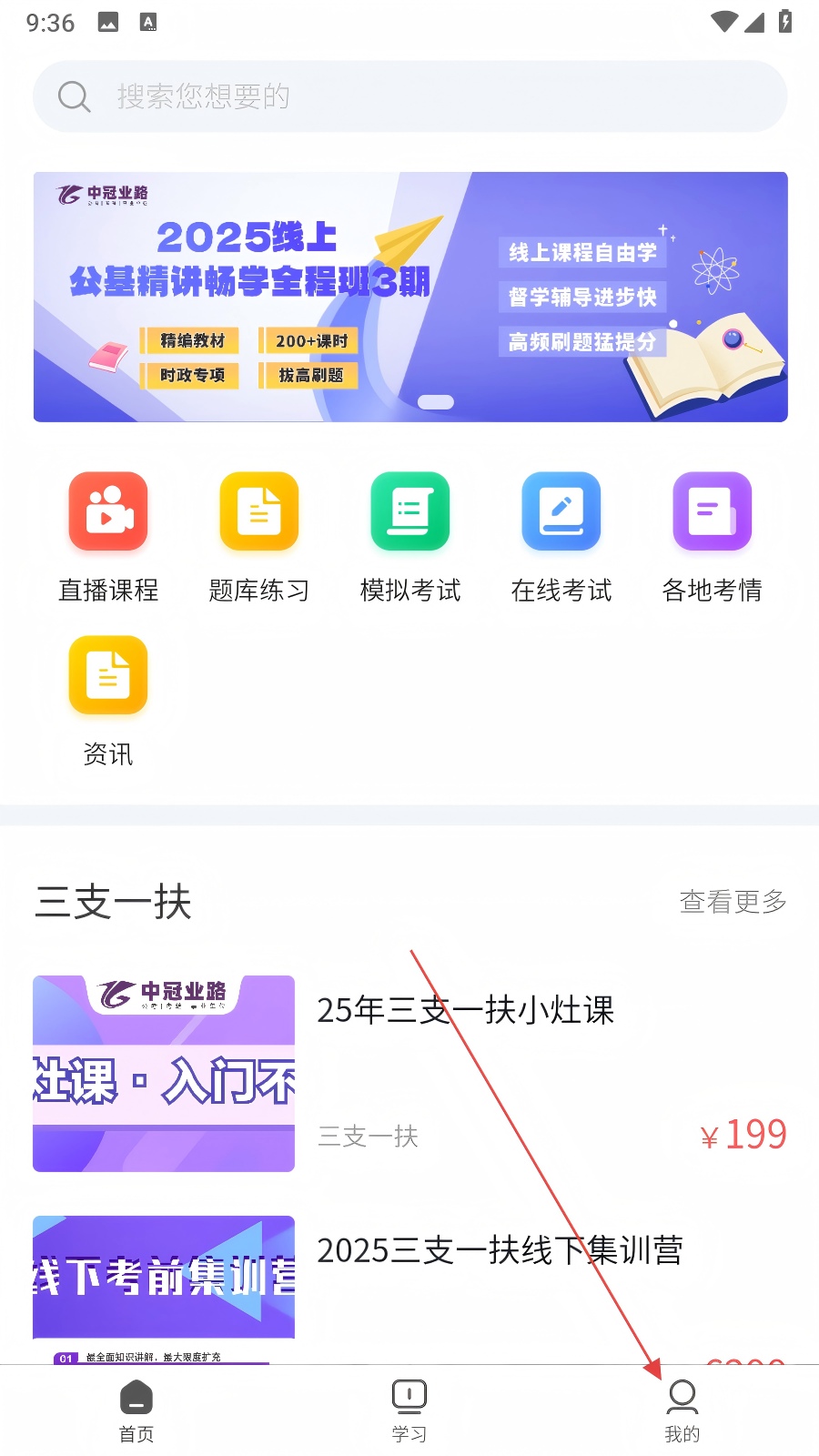Image resolution: width=819 pixels, height=1456 pixels.
Task: Go to the 我的 tab
Action: (682, 1410)
